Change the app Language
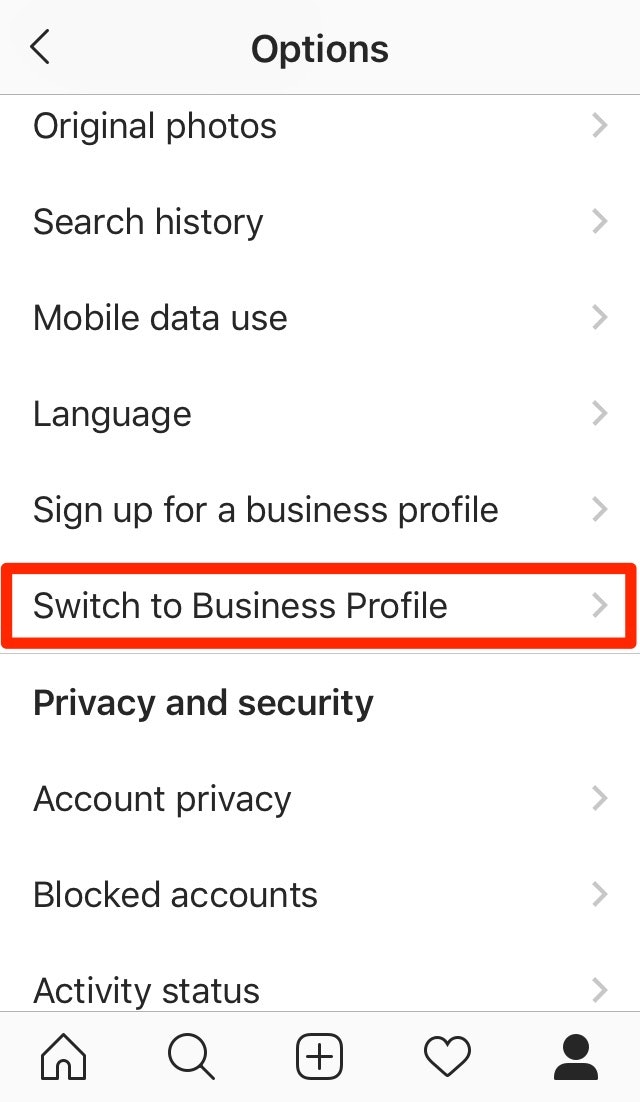This screenshot has height=1102, width=640. 320,414
